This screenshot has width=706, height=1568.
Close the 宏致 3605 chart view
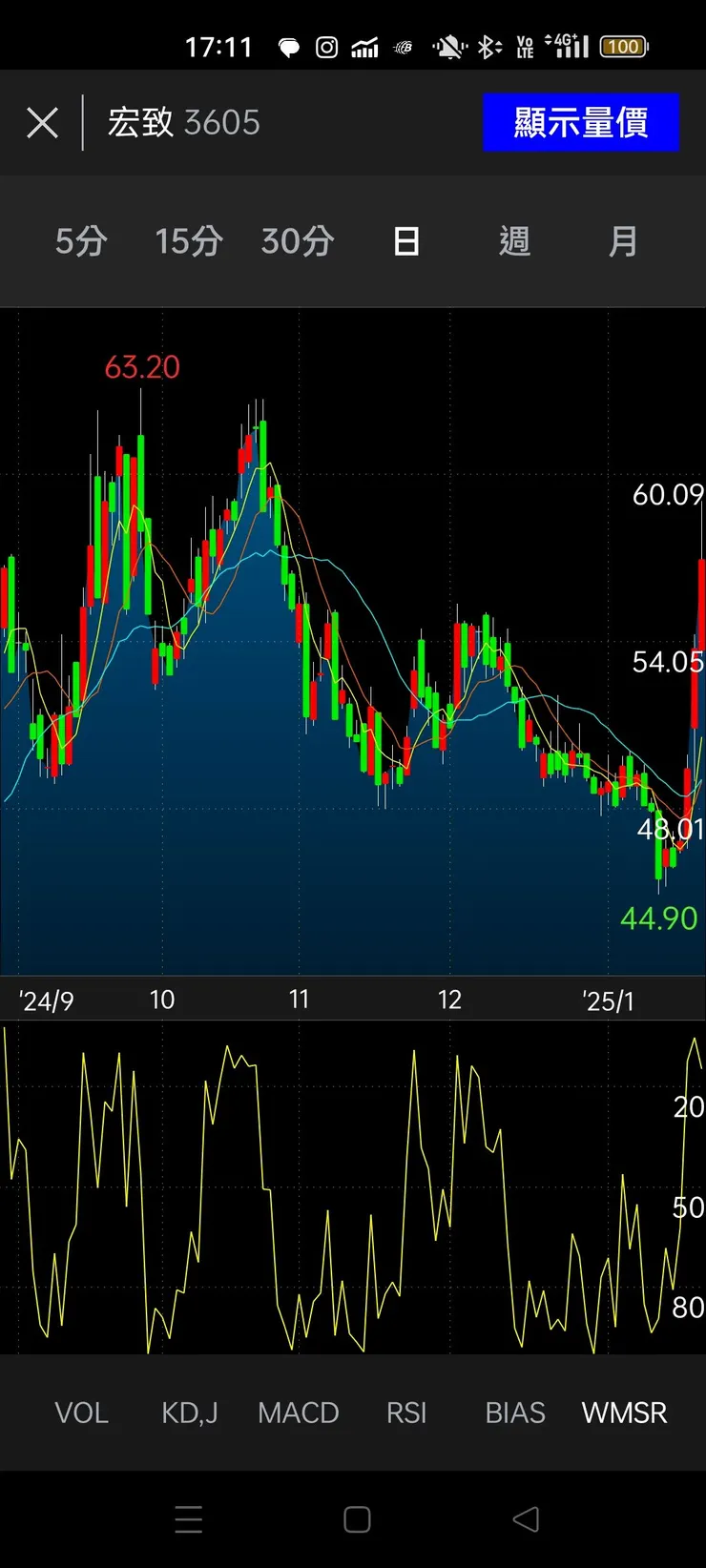(x=43, y=123)
